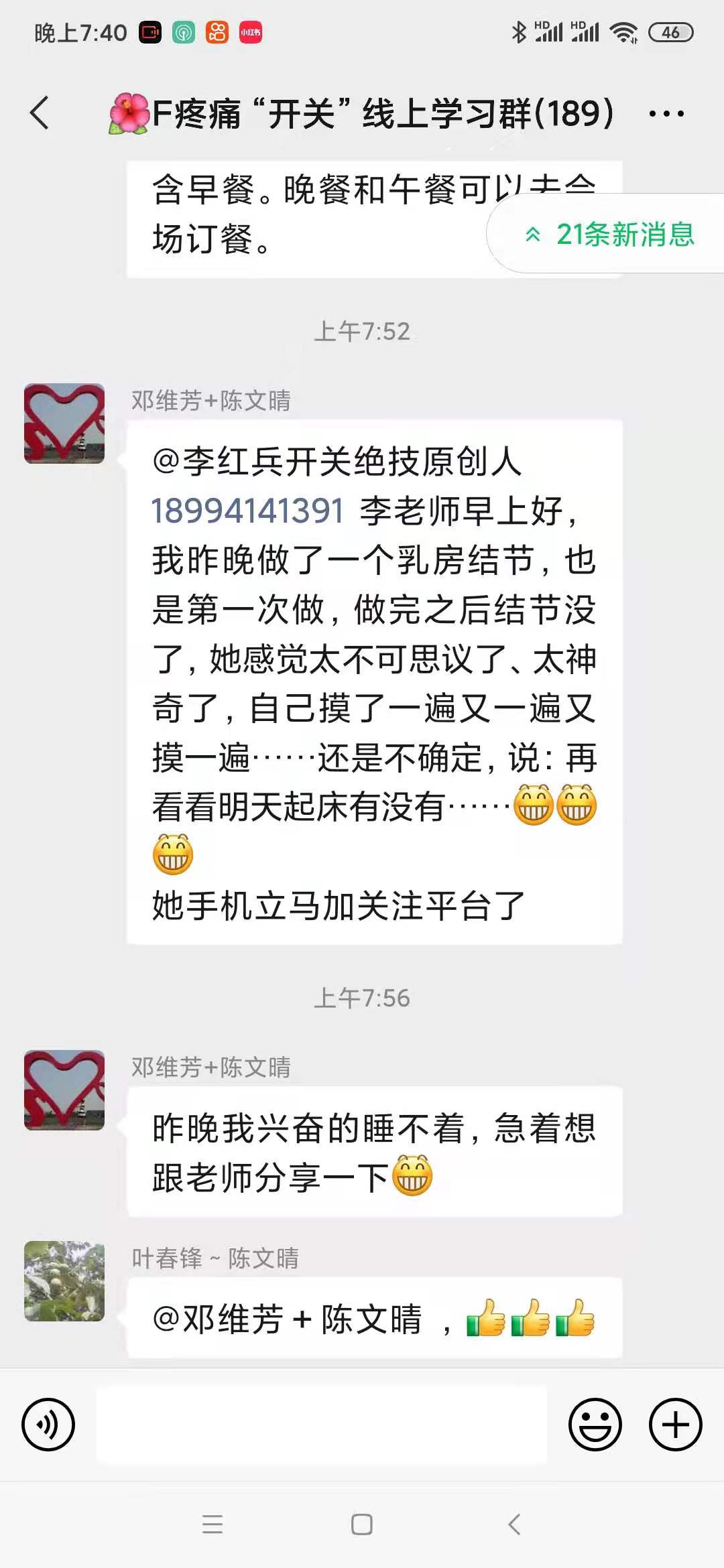Screen dimensions: 724x1568
Task: Open the emoji picker
Action: click(x=595, y=1425)
